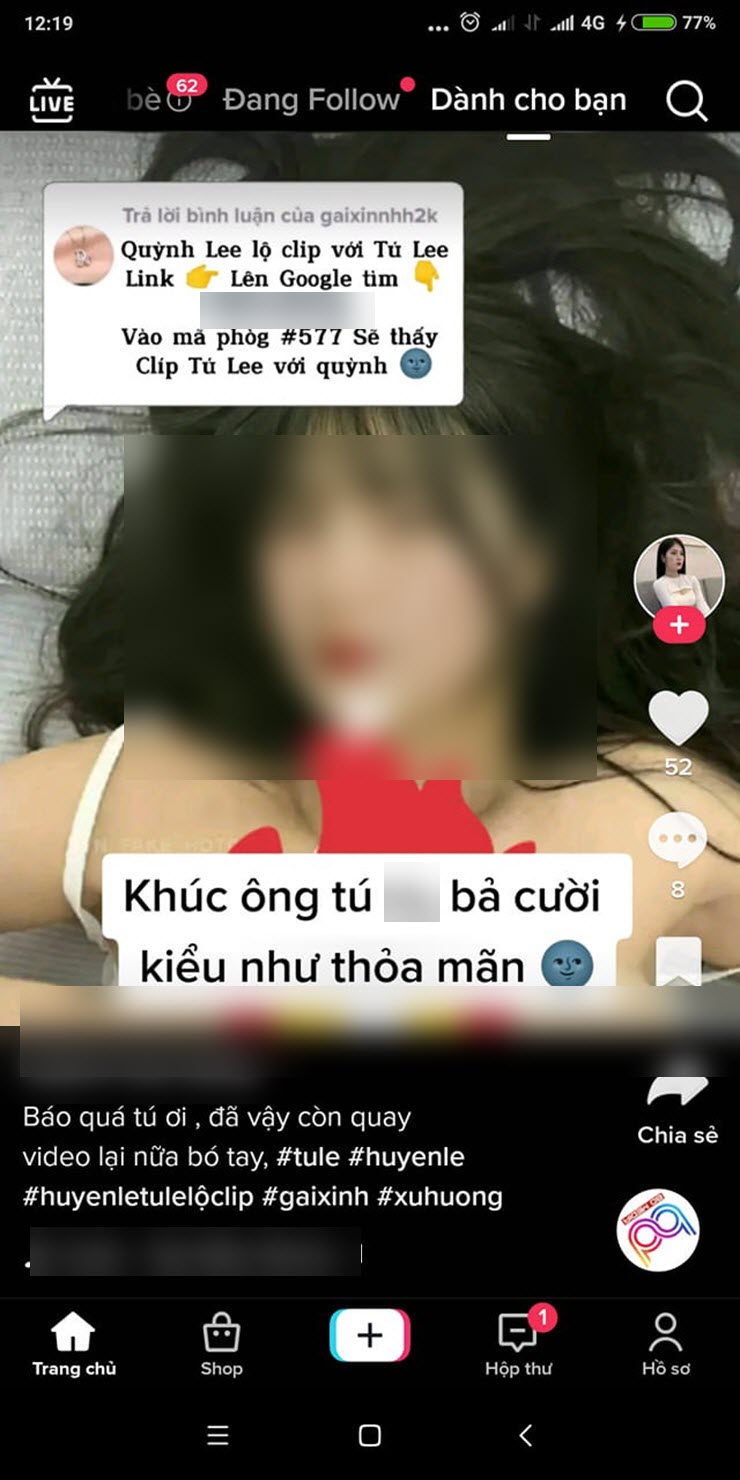
Task: Go to Trang chủ tab
Action: 74,1345
